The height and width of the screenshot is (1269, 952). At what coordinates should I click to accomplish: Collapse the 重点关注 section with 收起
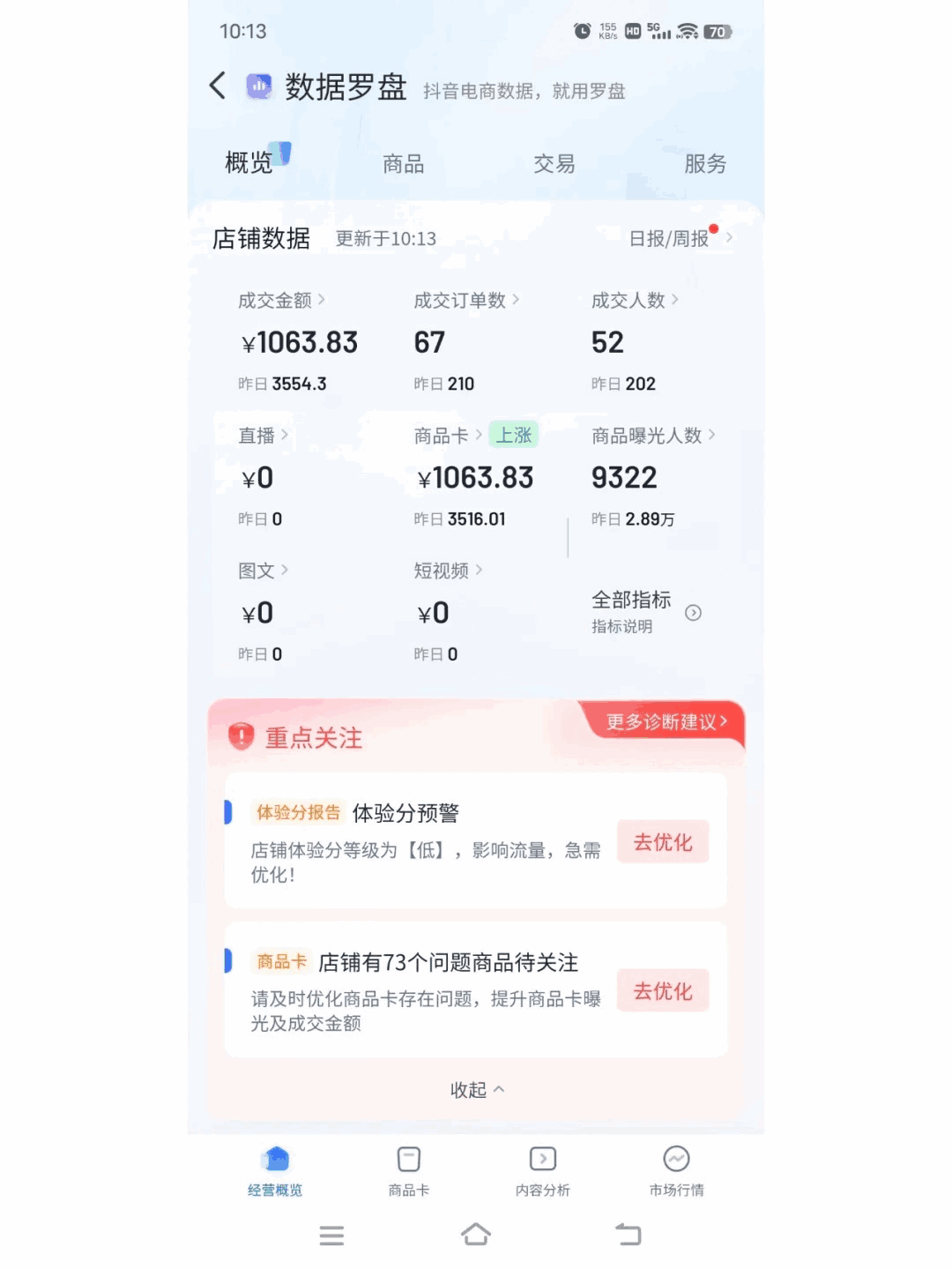tap(476, 1090)
